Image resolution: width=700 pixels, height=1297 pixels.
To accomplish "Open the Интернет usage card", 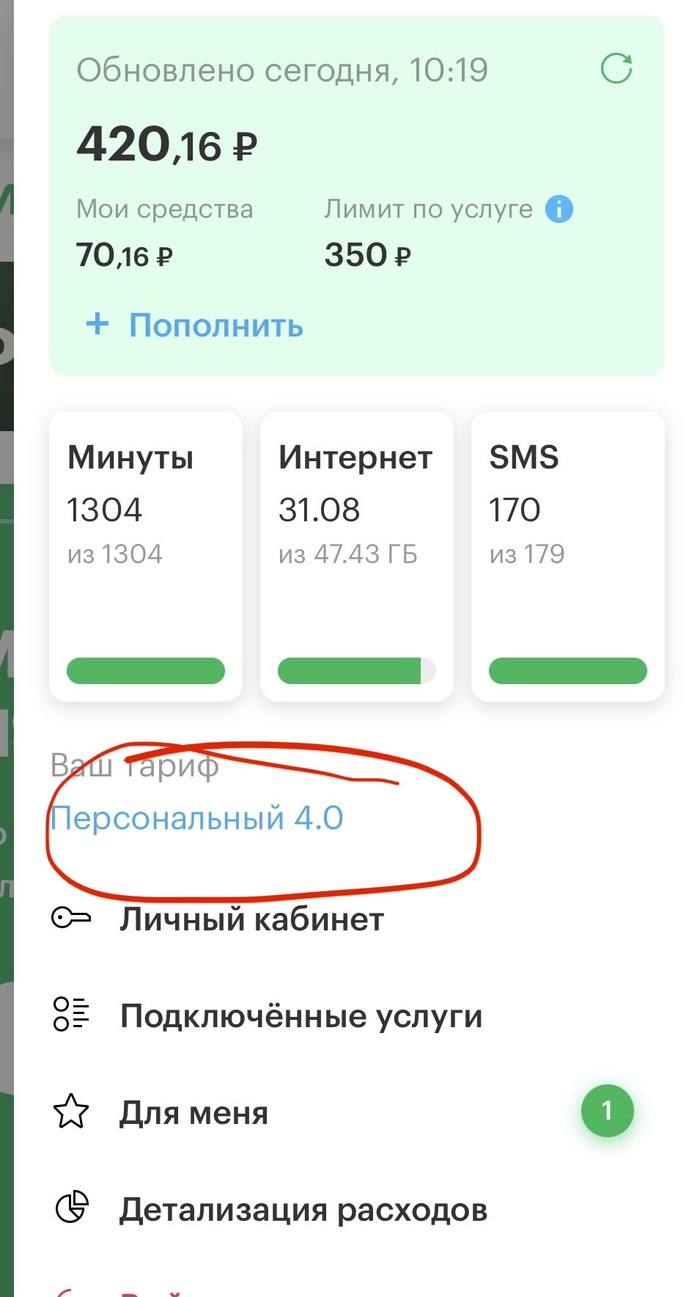I will (357, 556).
